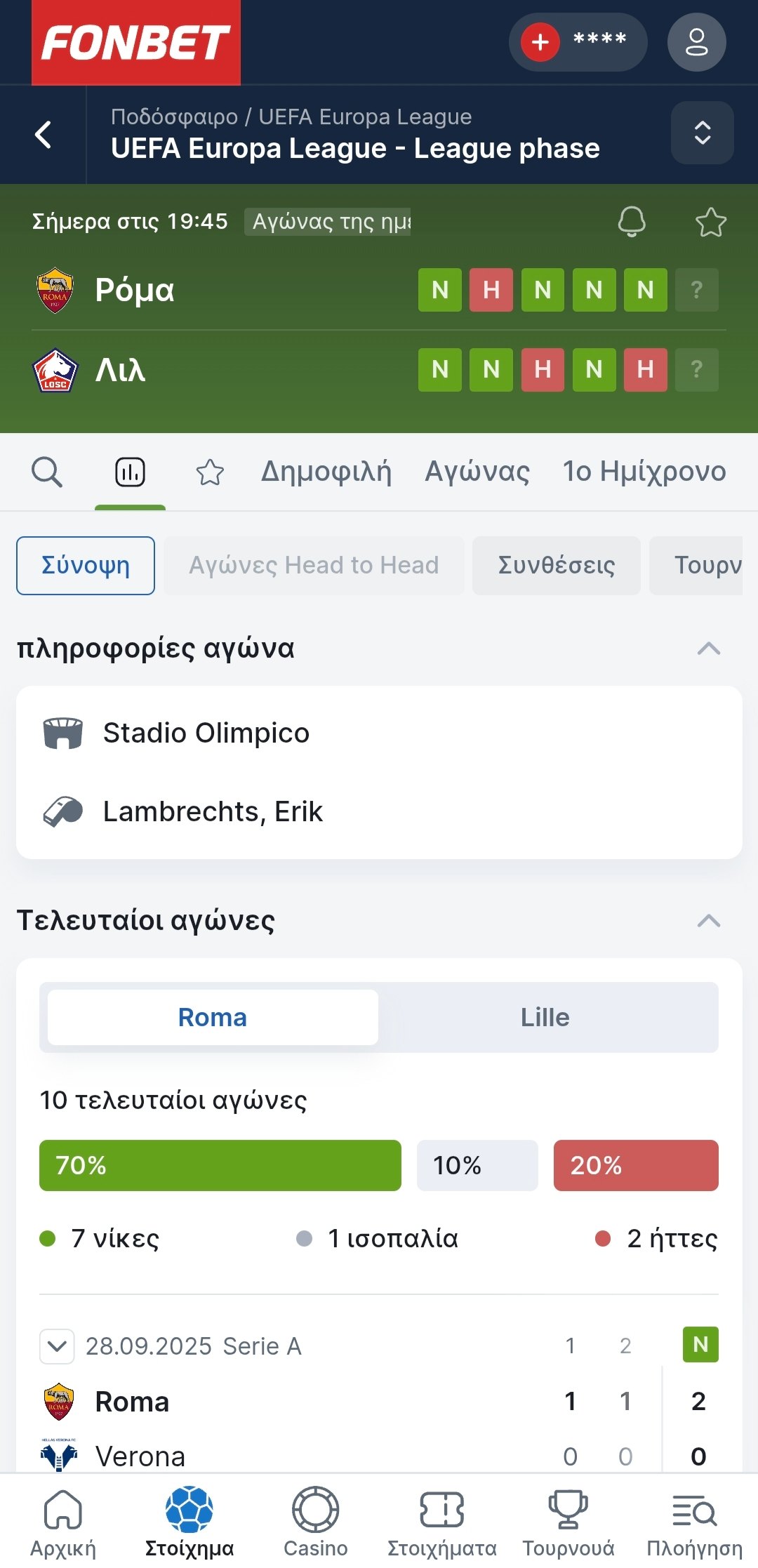Expand the Roma vs Verona match details
The width and height of the screenshot is (758, 1568).
point(57,1346)
